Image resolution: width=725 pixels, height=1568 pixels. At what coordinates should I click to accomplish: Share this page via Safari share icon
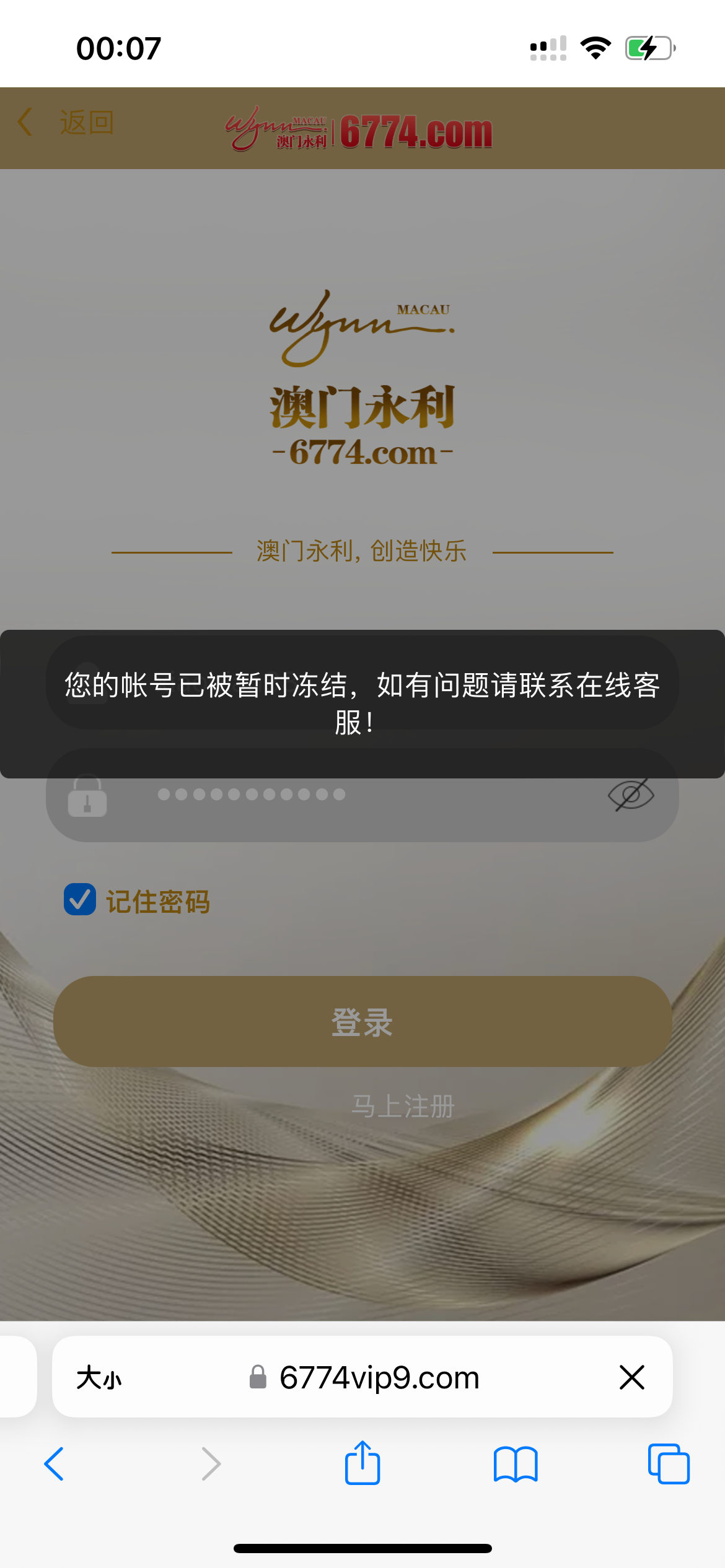362,1463
